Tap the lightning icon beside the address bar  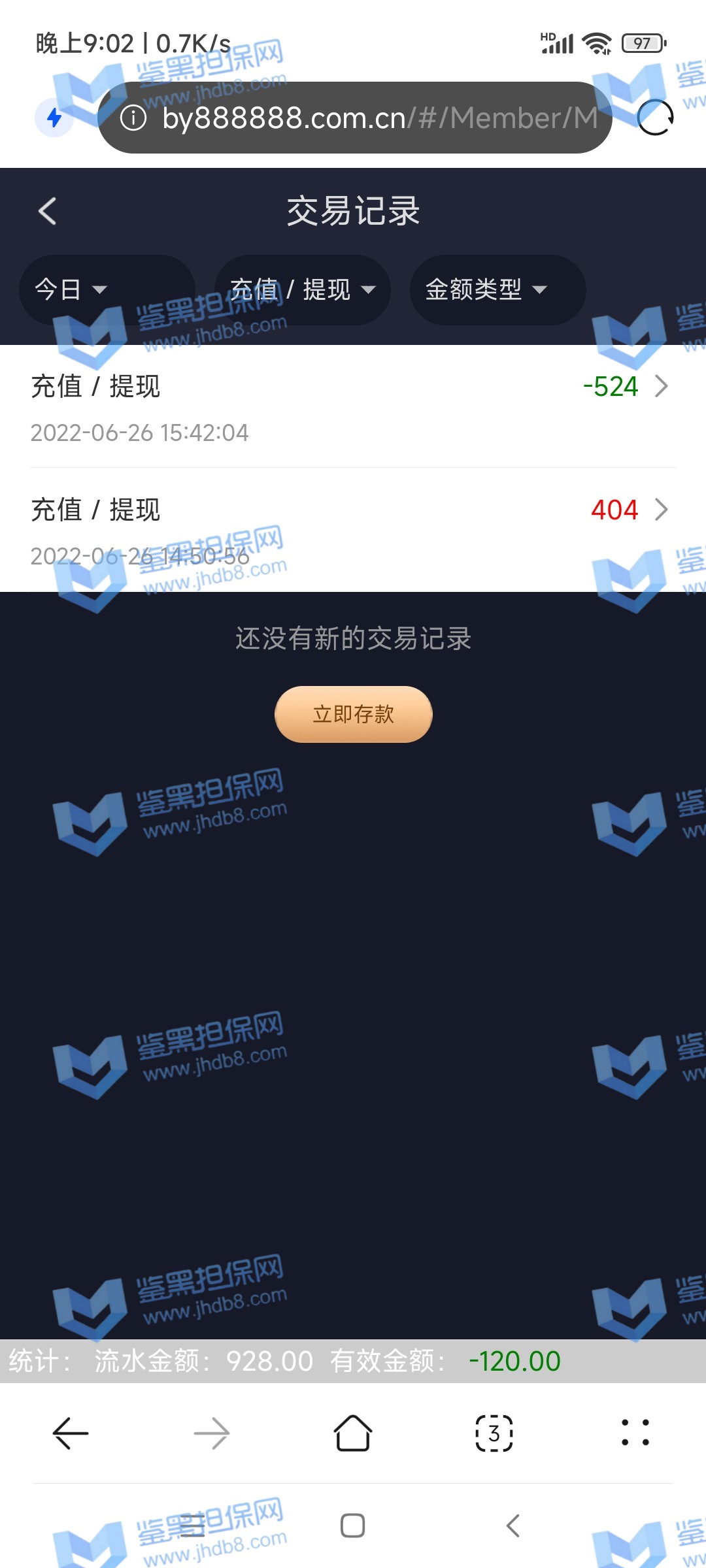[x=54, y=118]
